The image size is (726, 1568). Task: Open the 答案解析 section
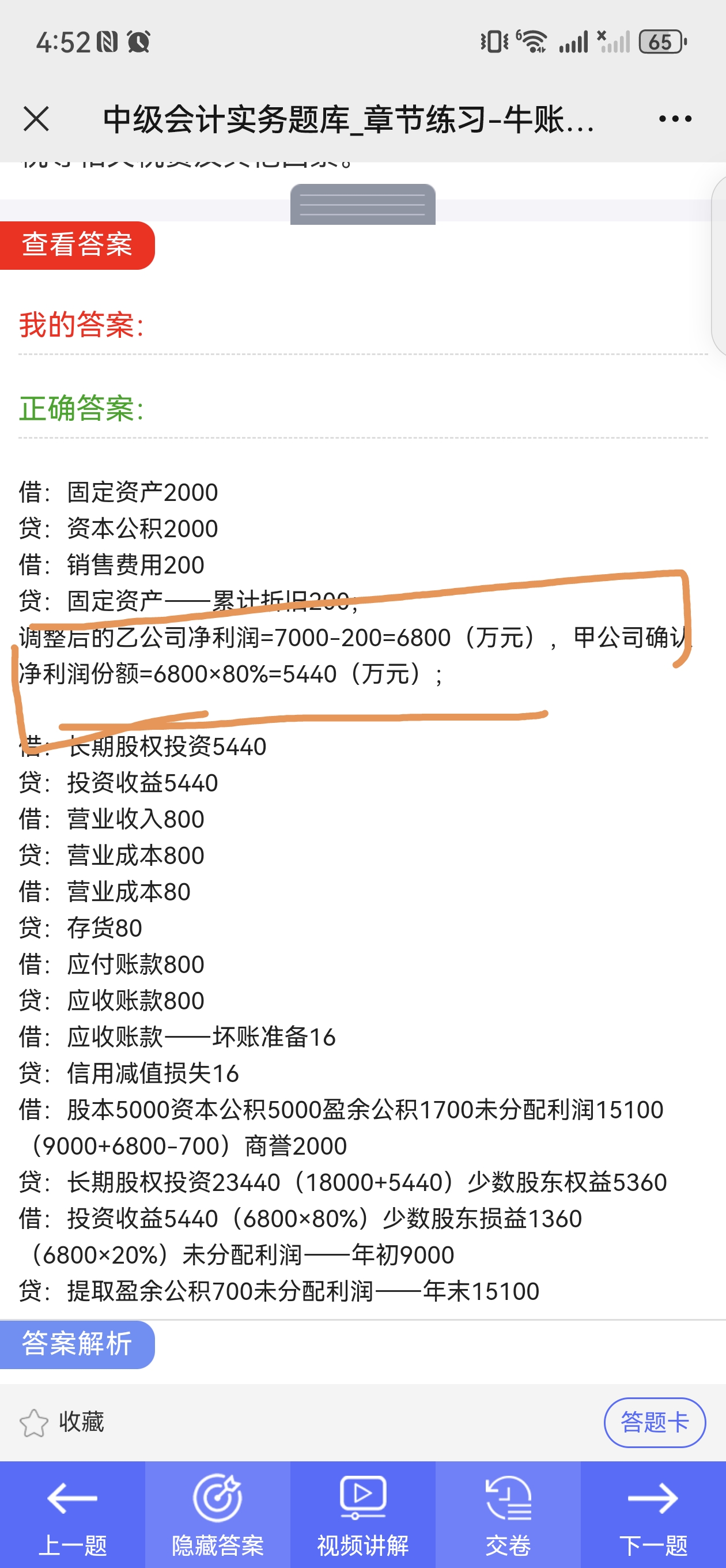(x=77, y=1344)
